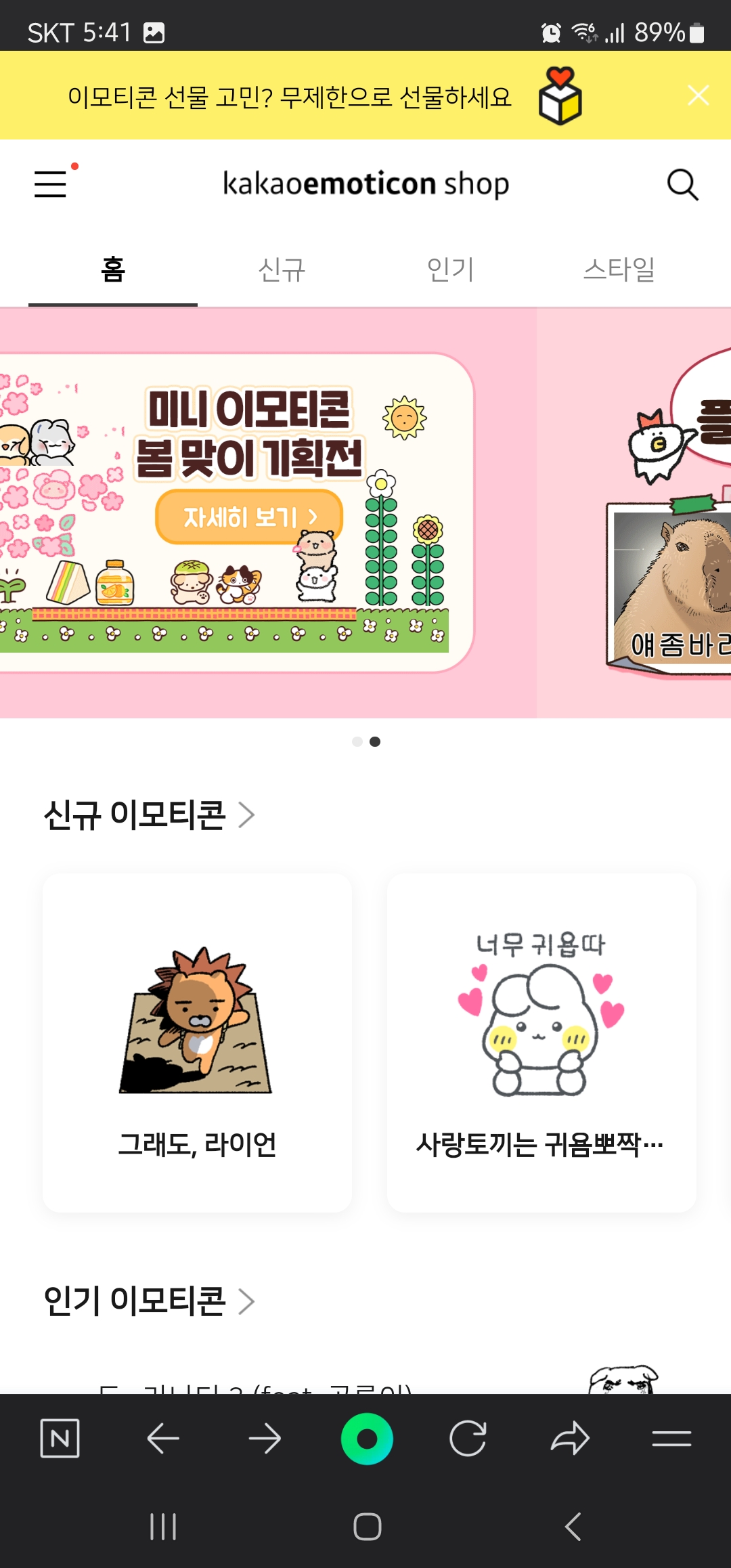The image size is (731, 1568).
Task: Open the 인기 이모티콘 section
Action: [x=149, y=1301]
